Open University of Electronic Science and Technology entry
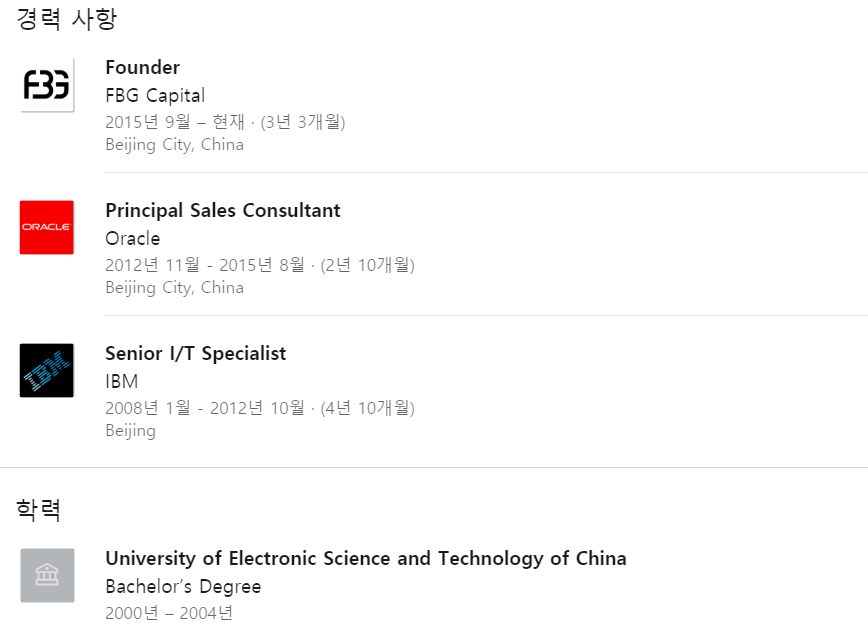868x633 pixels. tap(365, 559)
